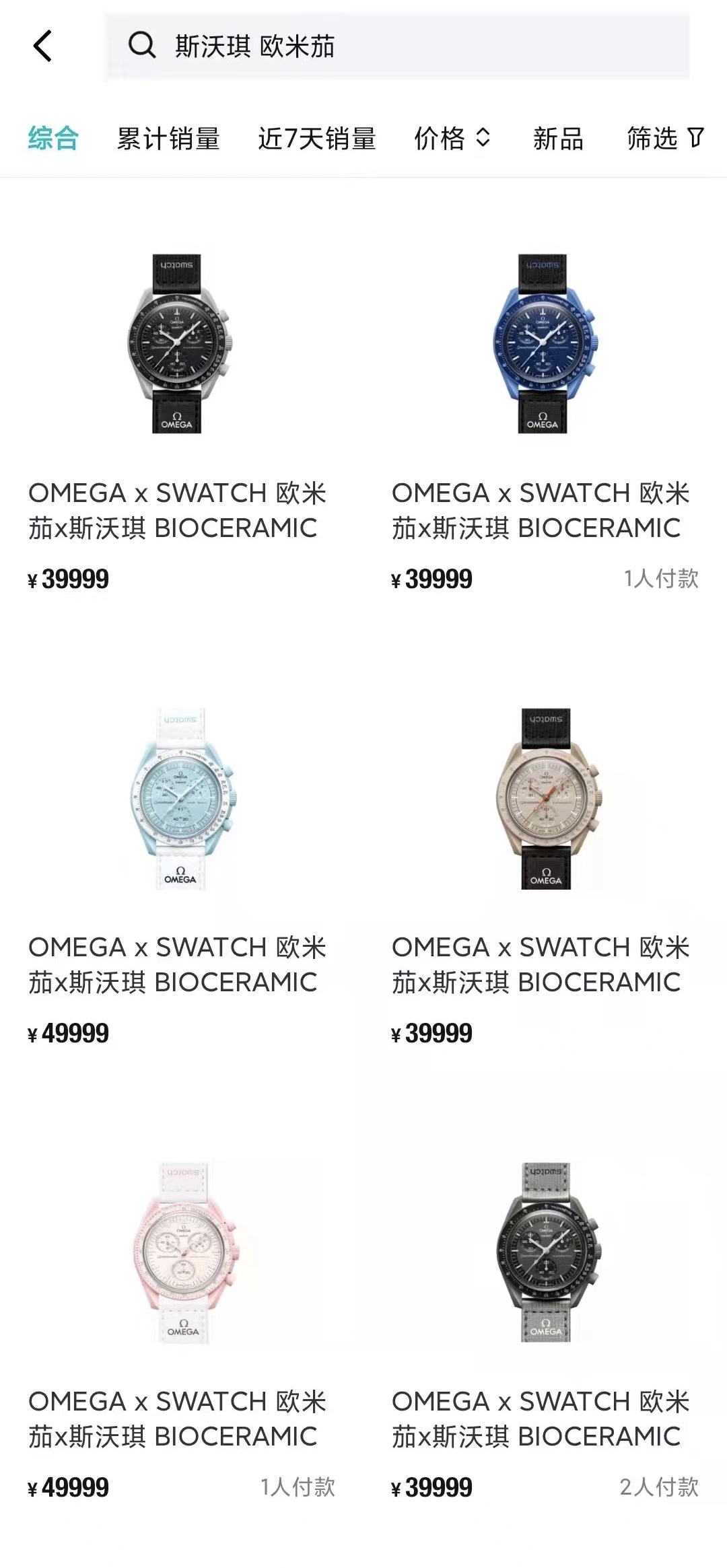Sort by 近7天销量
Screen dimensions: 727x1568
[x=316, y=139]
